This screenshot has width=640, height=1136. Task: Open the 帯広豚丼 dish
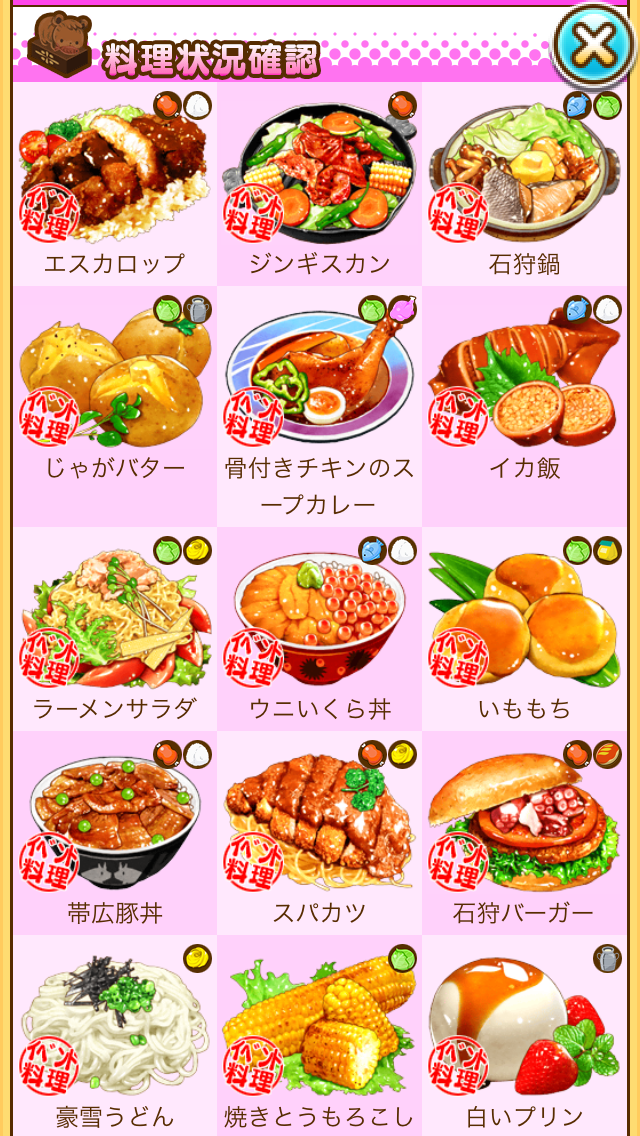(114, 830)
